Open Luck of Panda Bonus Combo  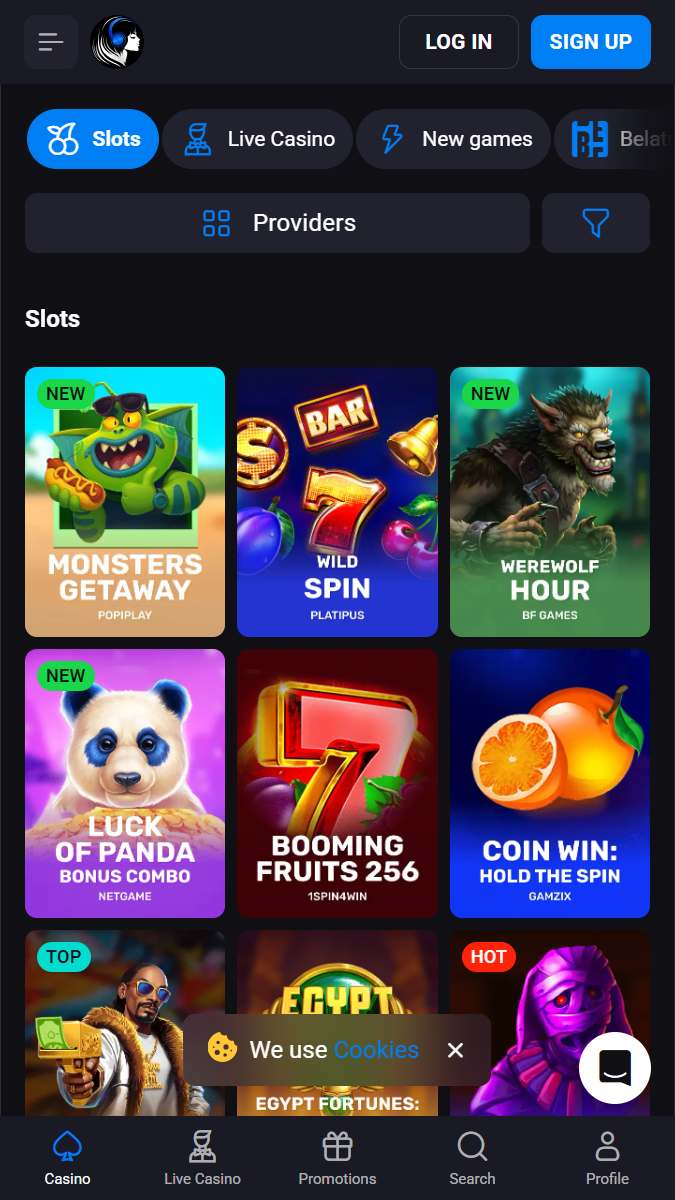click(125, 783)
